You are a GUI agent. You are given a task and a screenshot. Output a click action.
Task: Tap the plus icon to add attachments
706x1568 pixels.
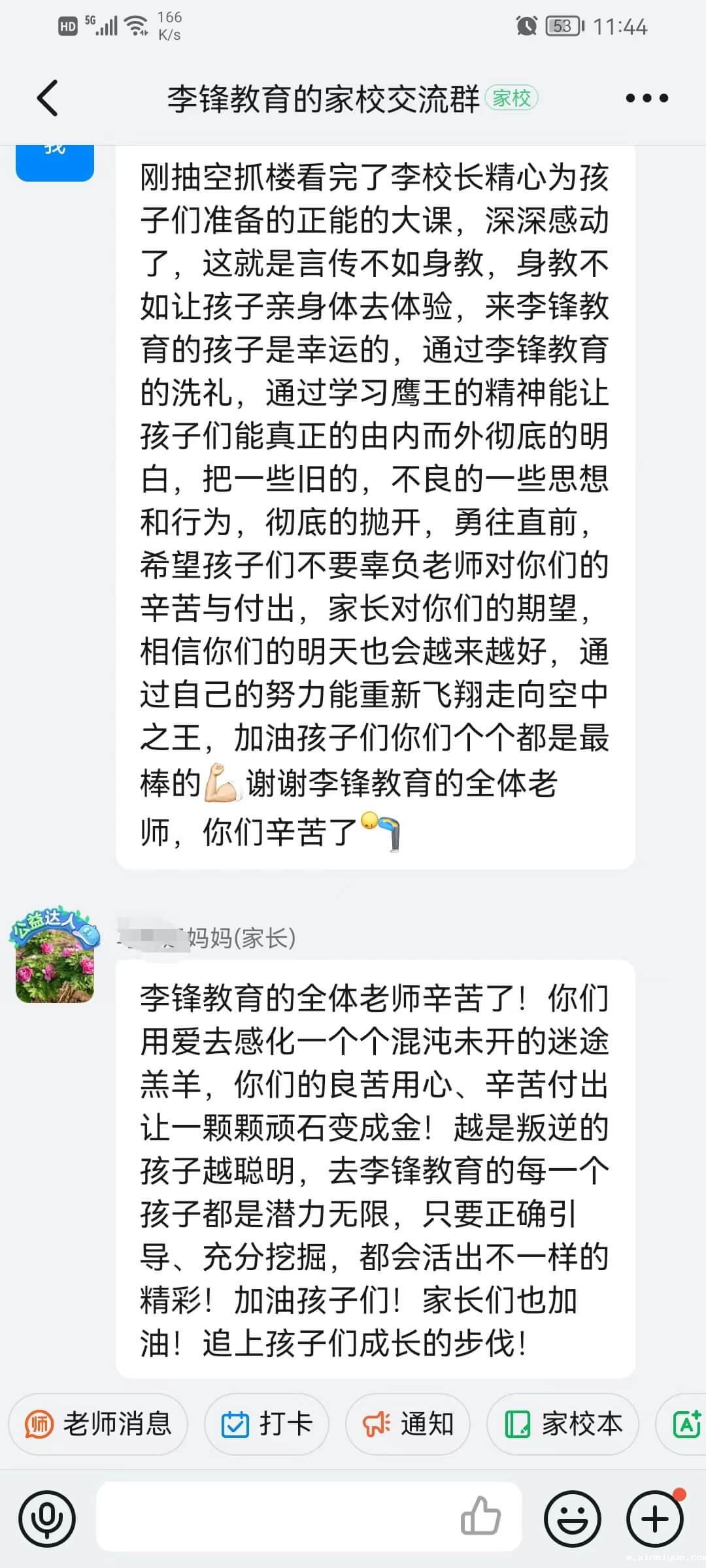click(x=652, y=1518)
